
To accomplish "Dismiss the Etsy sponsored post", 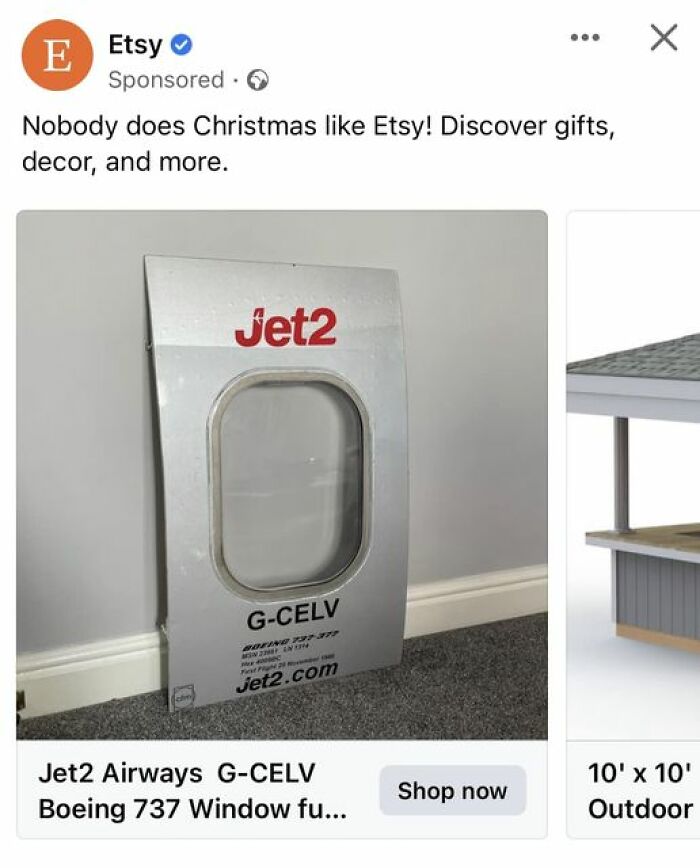I will [664, 38].
